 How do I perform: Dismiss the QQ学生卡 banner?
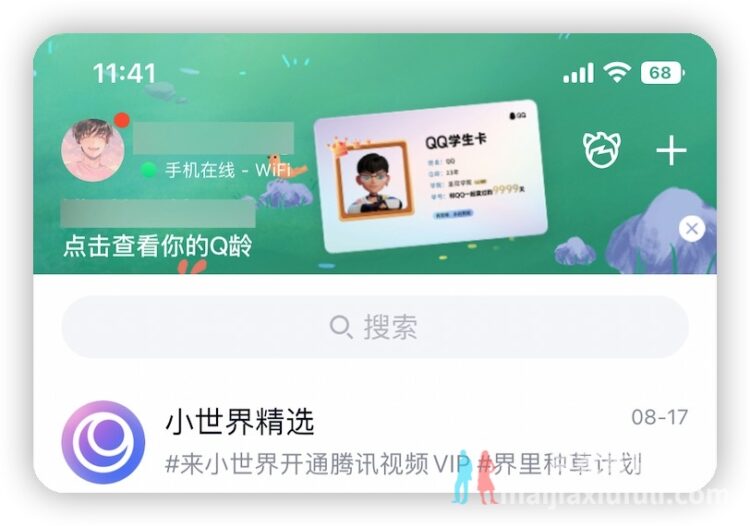coord(691,229)
